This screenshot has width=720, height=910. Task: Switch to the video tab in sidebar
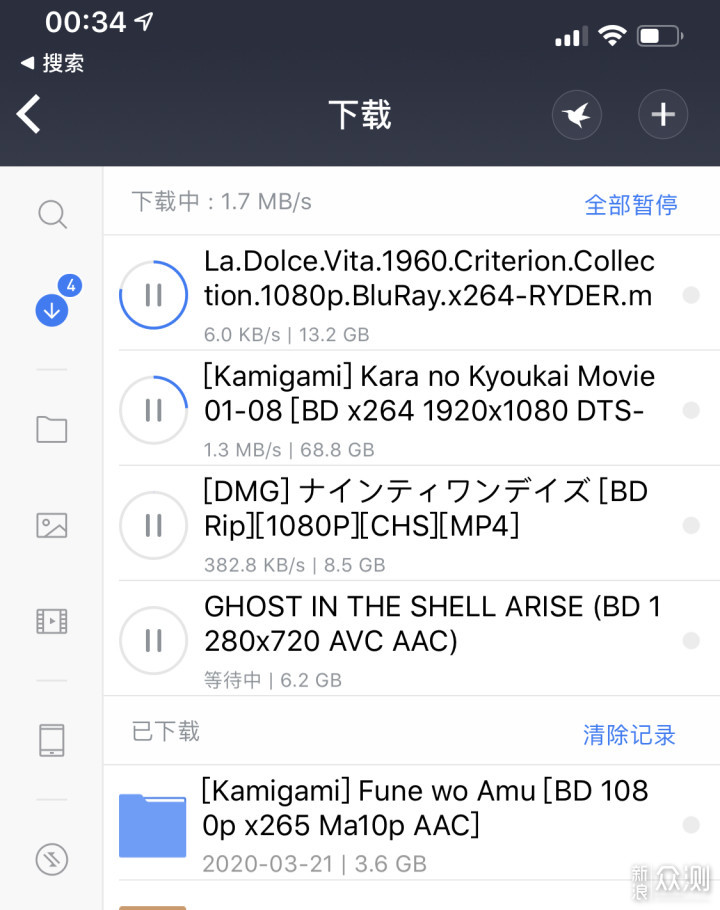click(52, 621)
